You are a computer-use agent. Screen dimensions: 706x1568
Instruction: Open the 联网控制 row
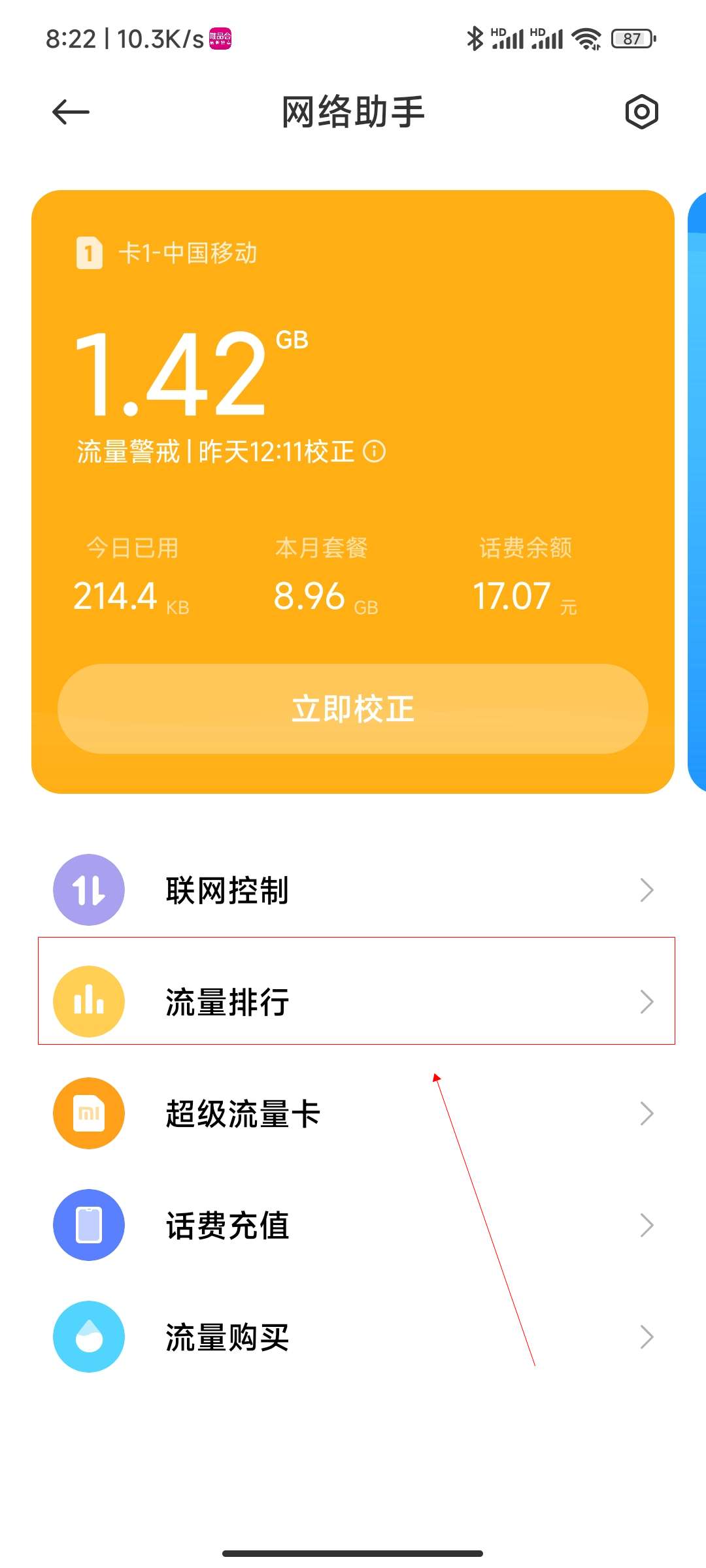(x=353, y=890)
